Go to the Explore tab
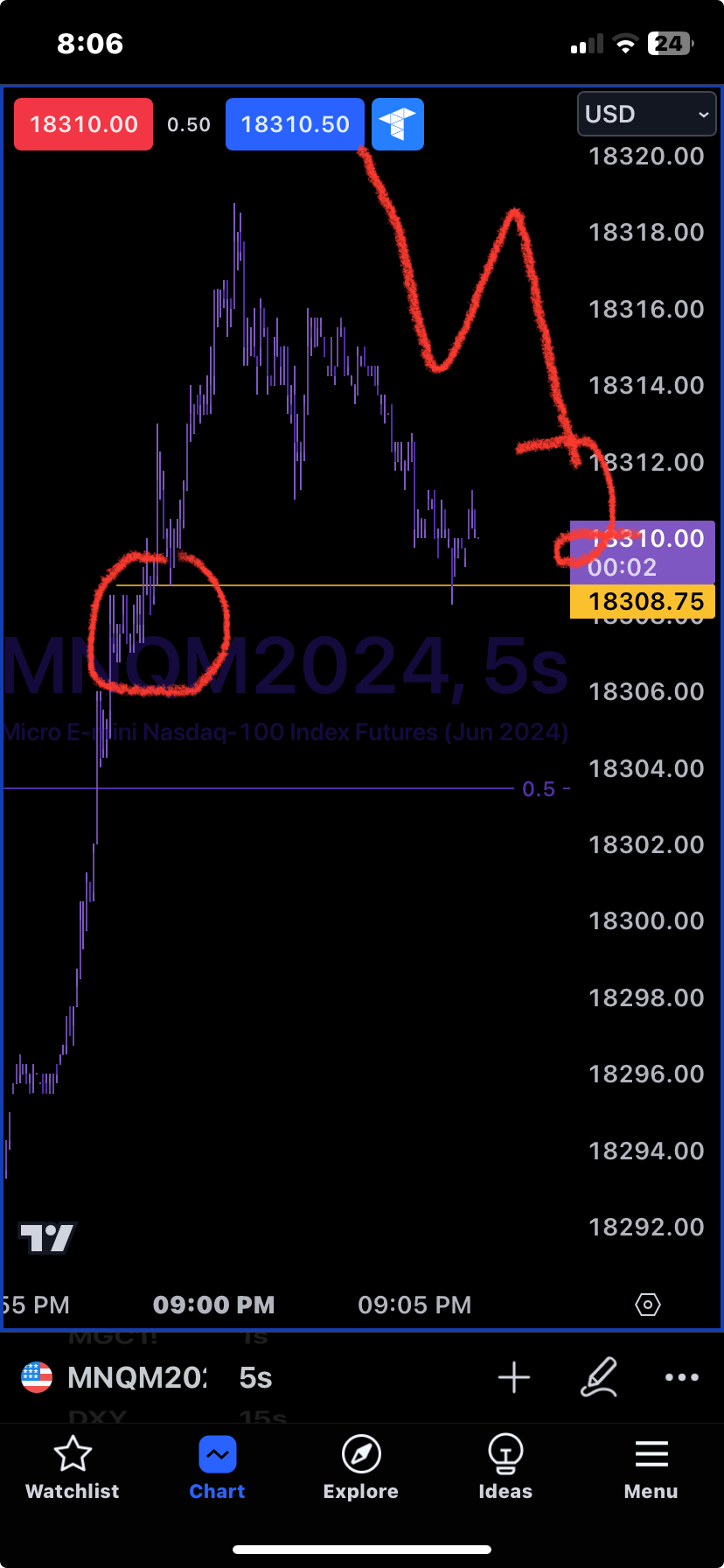724x1568 pixels. tap(361, 1468)
